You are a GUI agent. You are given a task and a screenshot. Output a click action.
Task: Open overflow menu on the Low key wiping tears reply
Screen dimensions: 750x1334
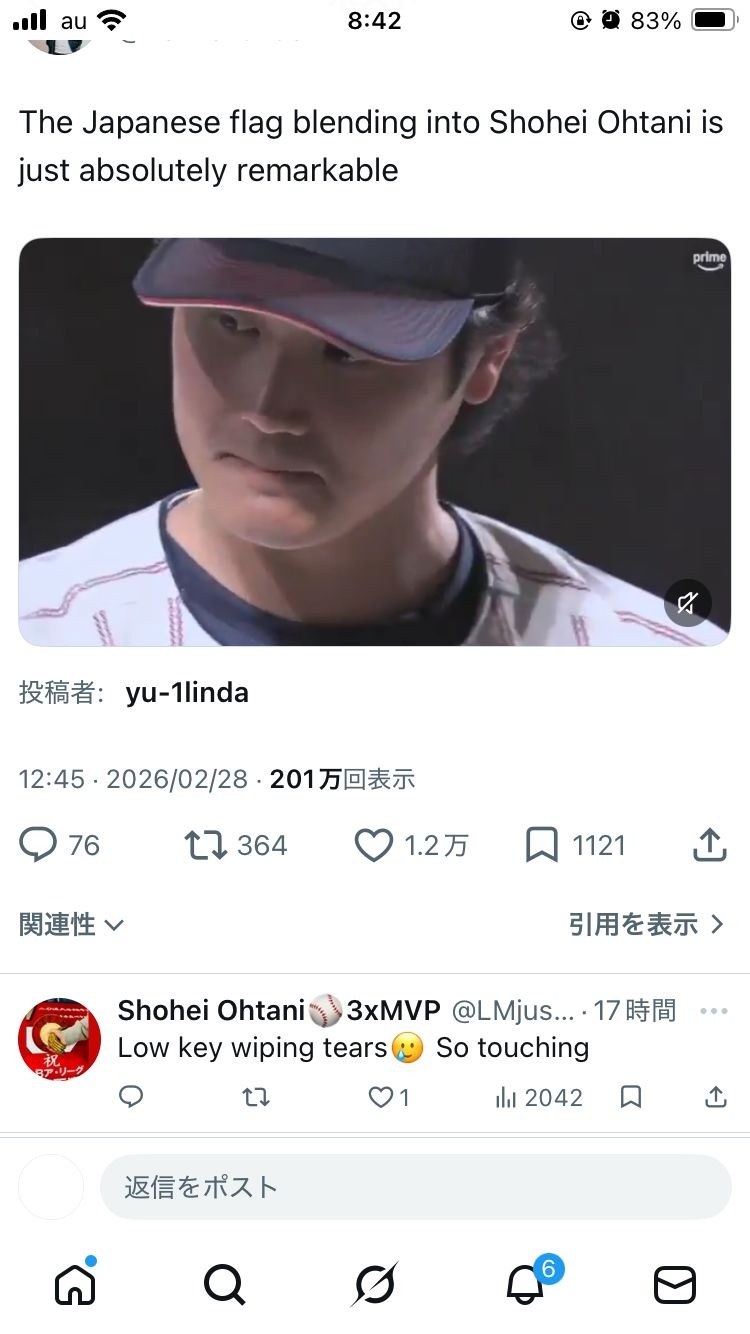[x=714, y=1011]
